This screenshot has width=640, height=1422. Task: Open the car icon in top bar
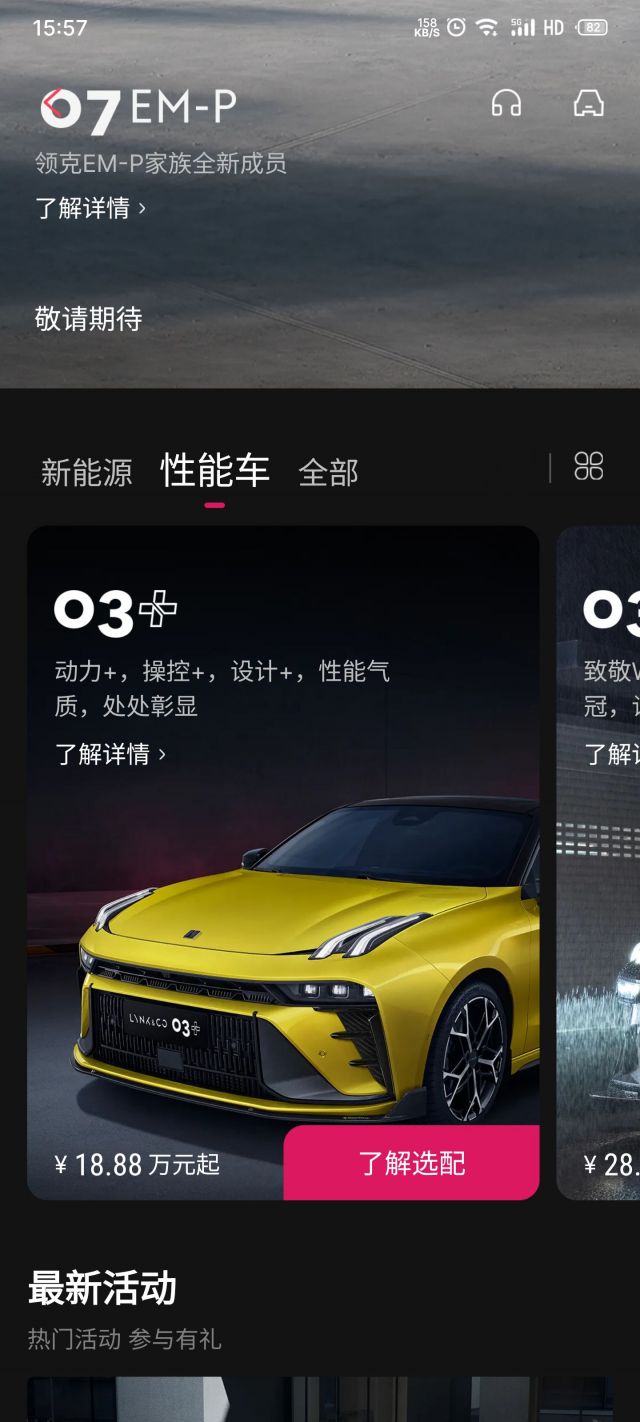click(x=588, y=104)
